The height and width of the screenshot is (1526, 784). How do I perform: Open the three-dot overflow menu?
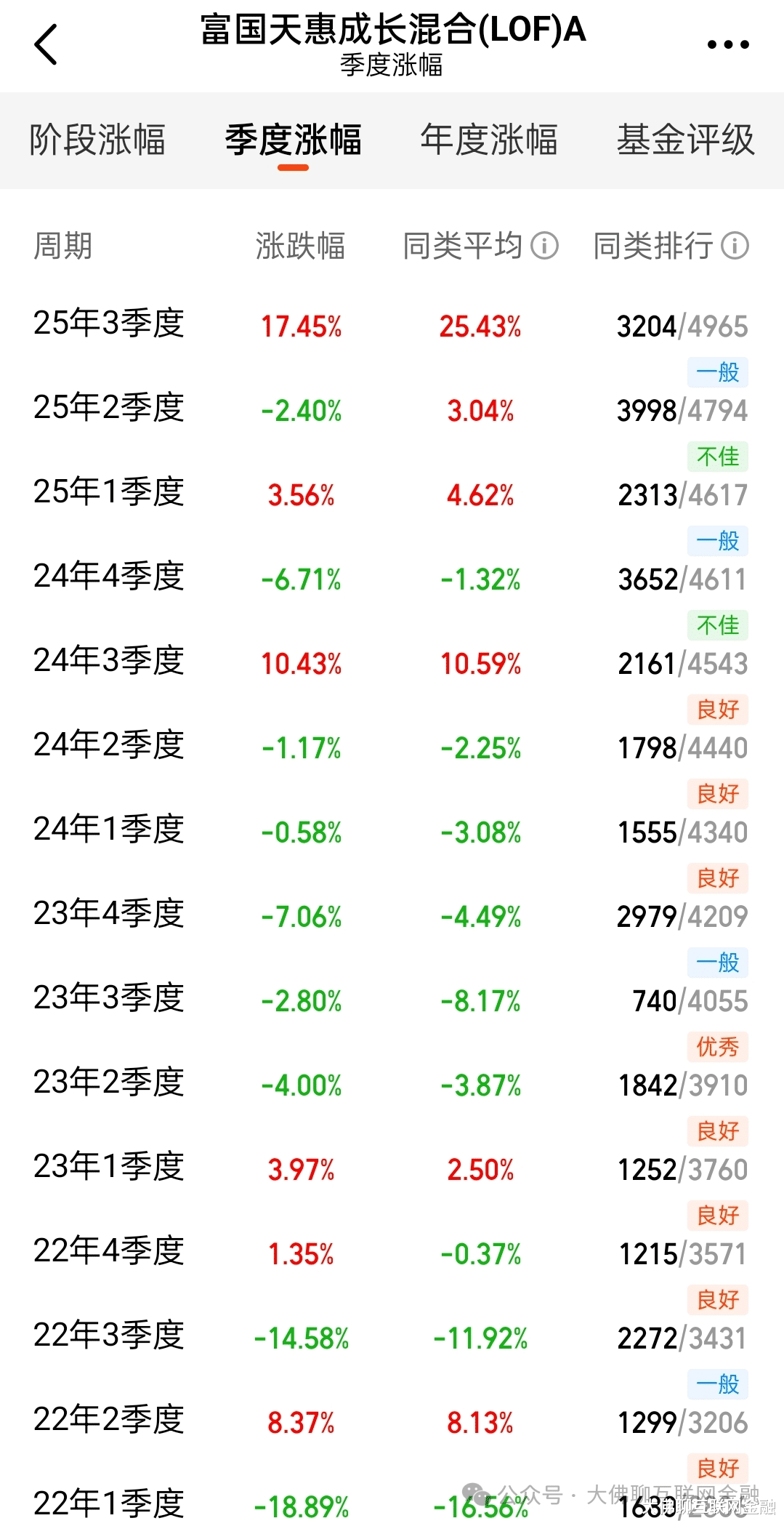[727, 44]
